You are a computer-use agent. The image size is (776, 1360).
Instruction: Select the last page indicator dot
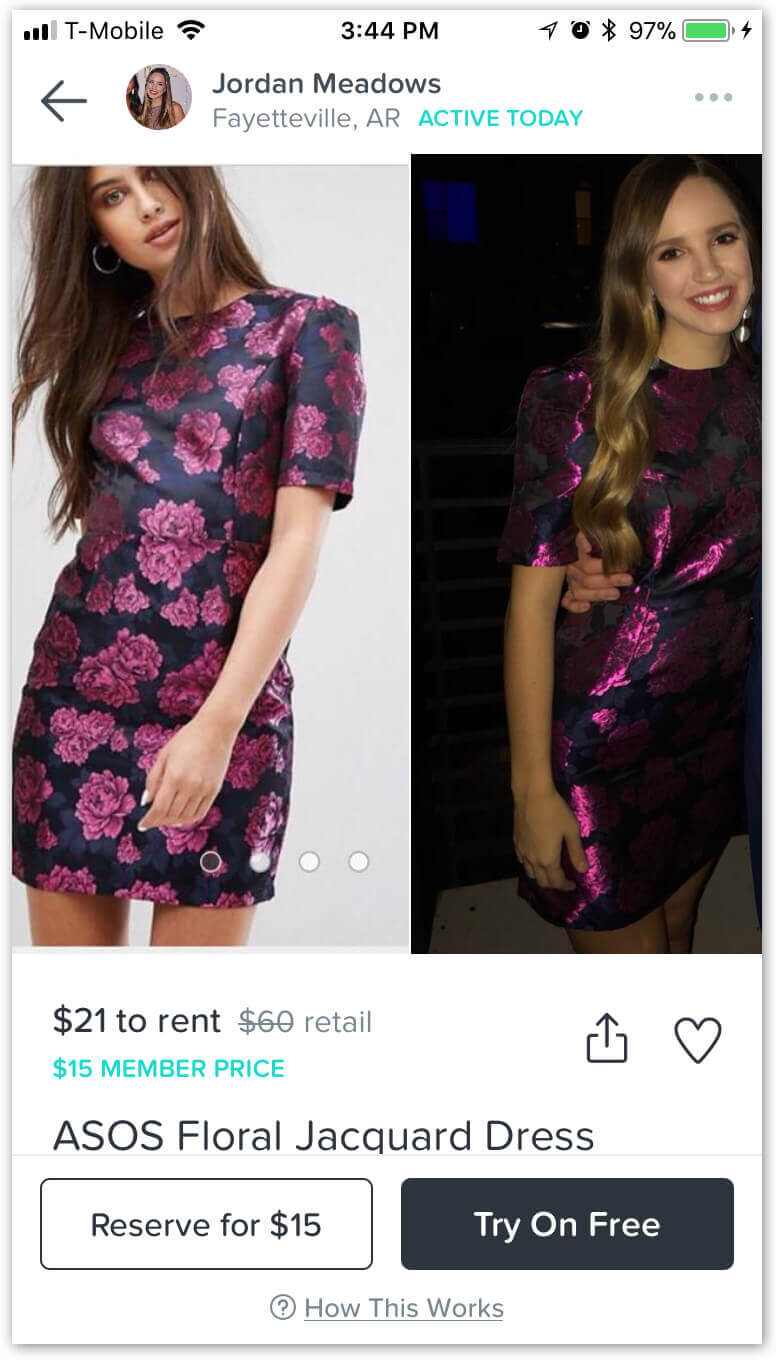(x=358, y=861)
